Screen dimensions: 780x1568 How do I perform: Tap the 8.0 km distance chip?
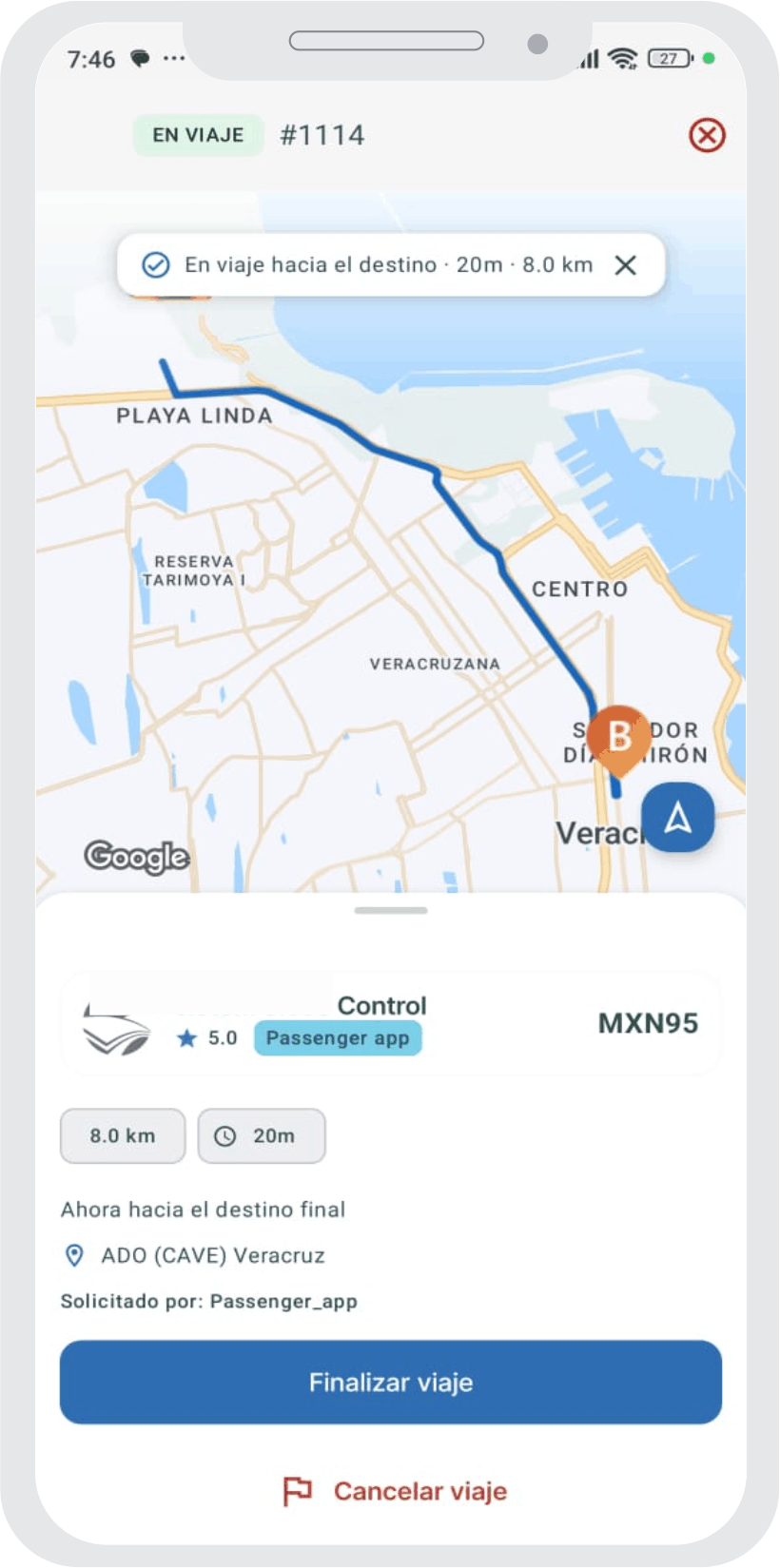point(122,1135)
